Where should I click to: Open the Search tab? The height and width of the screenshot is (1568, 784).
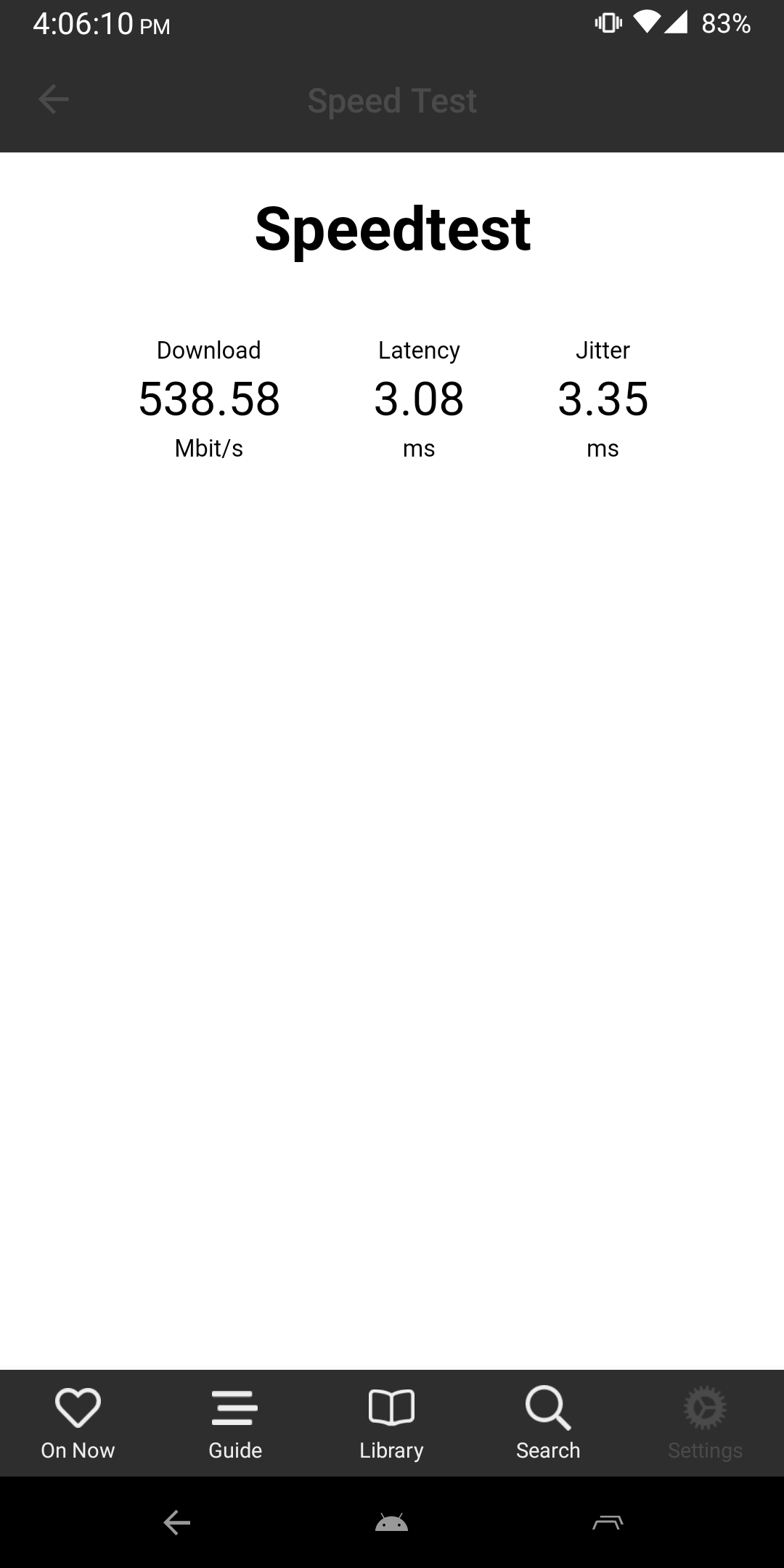[x=548, y=1423]
